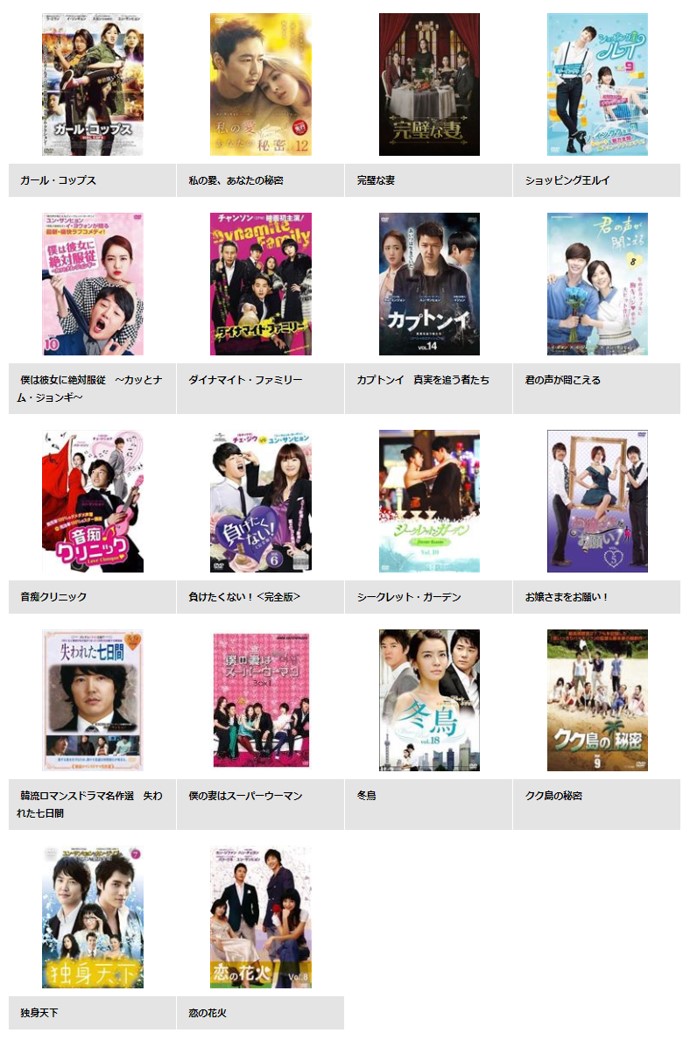Select 僕の妻はスーパーウーマン cover
Screen dimensions: 690x1040
click(260, 700)
